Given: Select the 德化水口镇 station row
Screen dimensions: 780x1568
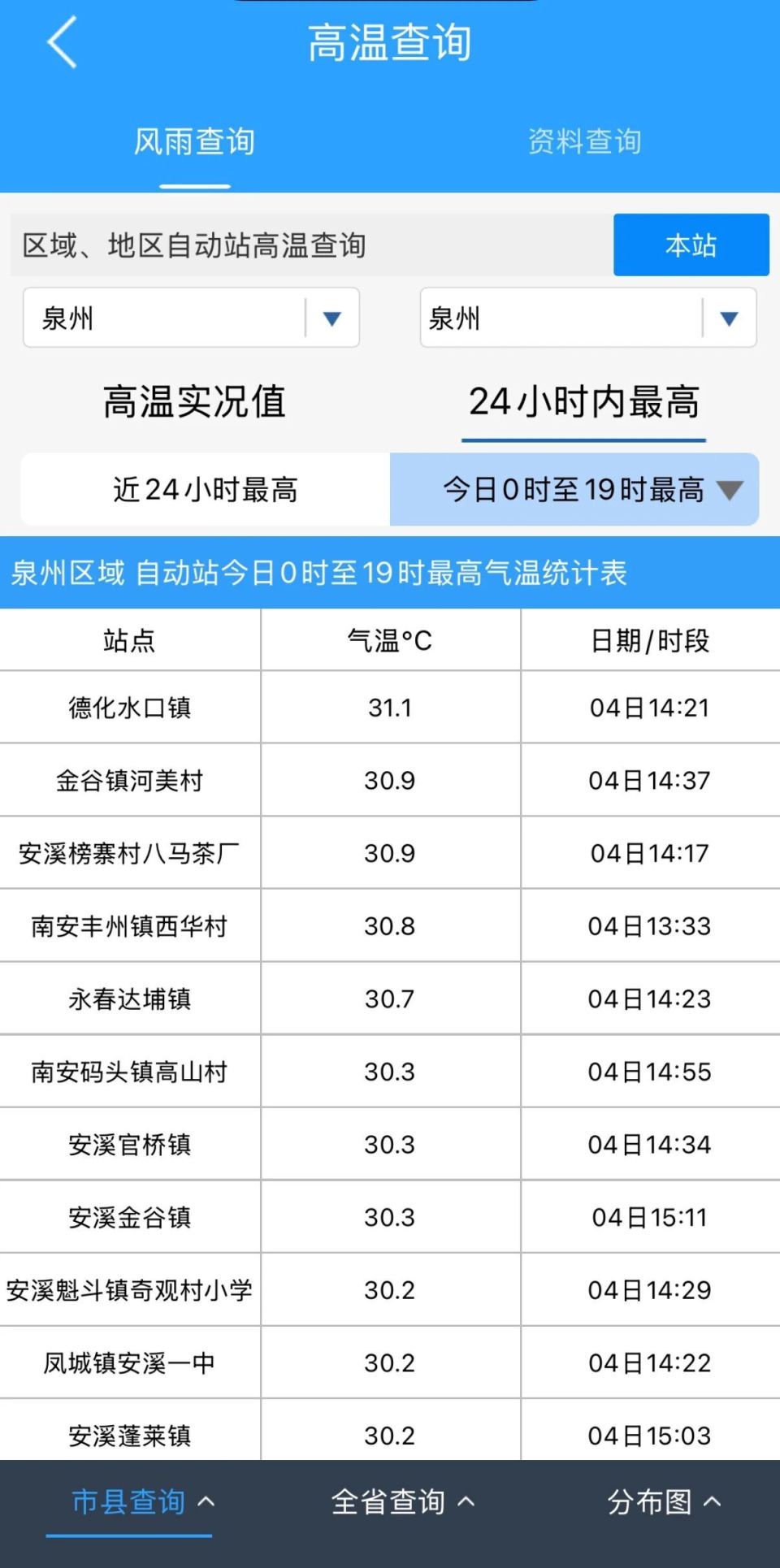Looking at the screenshot, I should click(x=130, y=706).
